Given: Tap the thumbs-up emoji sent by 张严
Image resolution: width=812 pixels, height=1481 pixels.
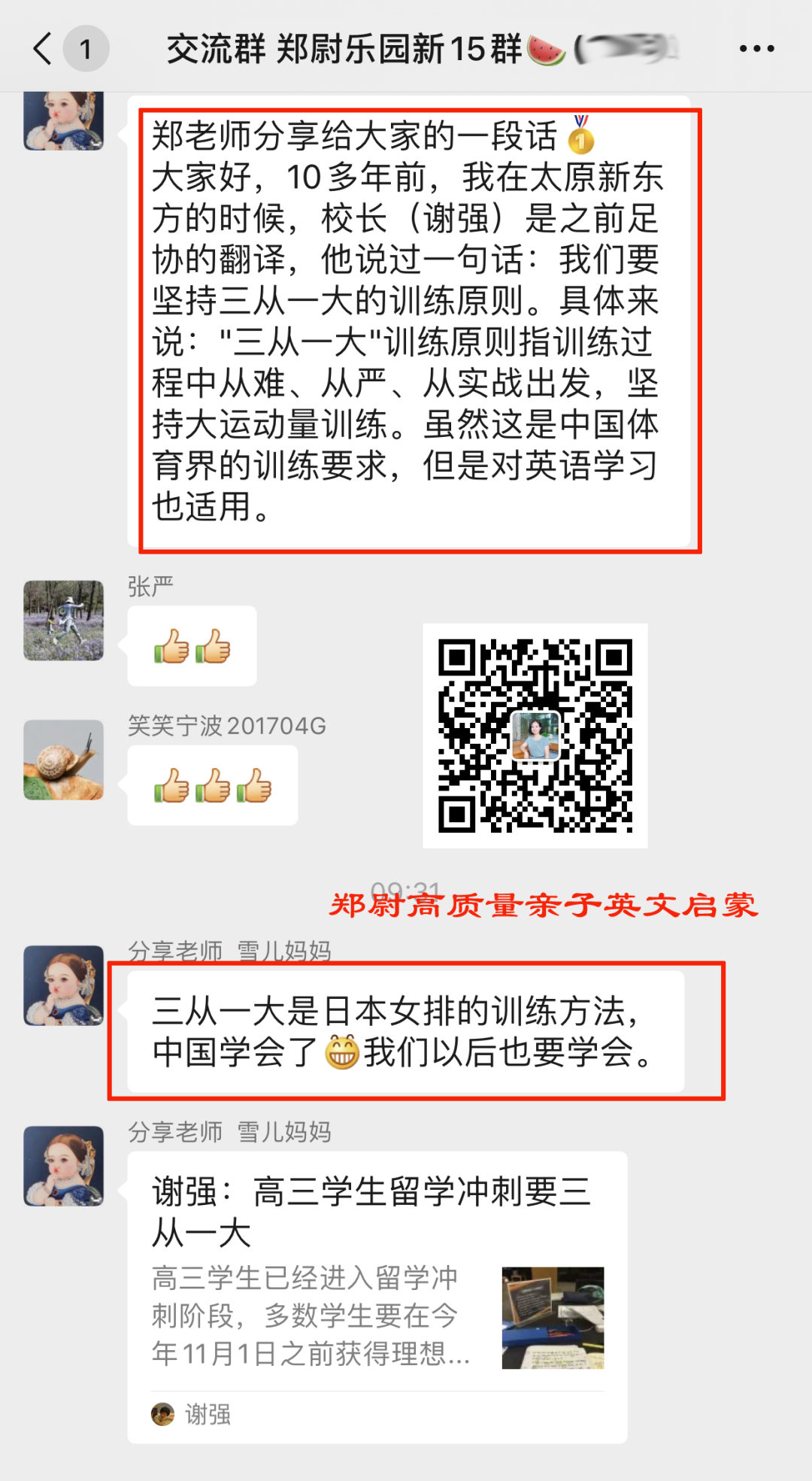Looking at the screenshot, I should (192, 645).
